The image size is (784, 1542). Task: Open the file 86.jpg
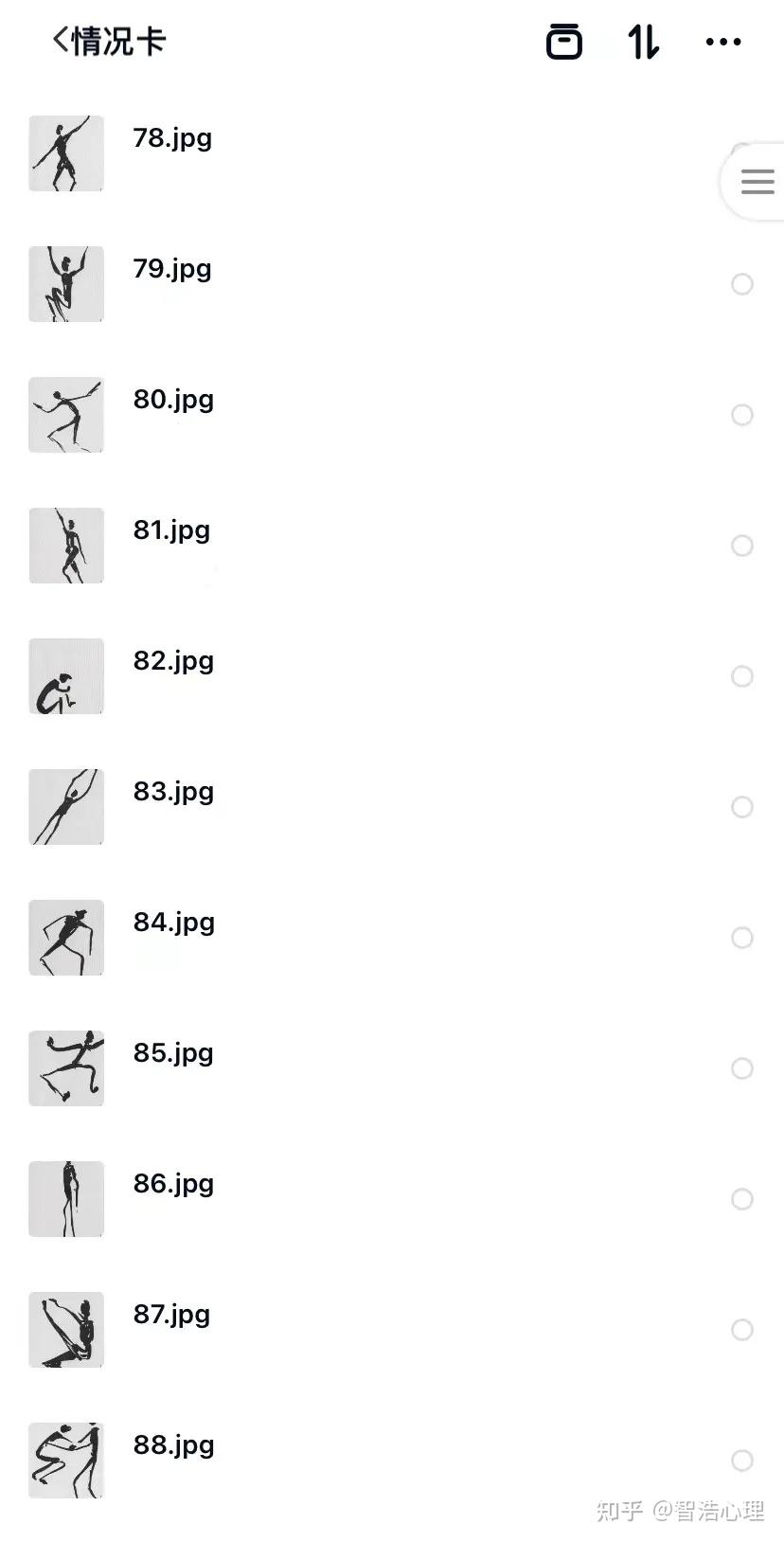(x=173, y=1184)
